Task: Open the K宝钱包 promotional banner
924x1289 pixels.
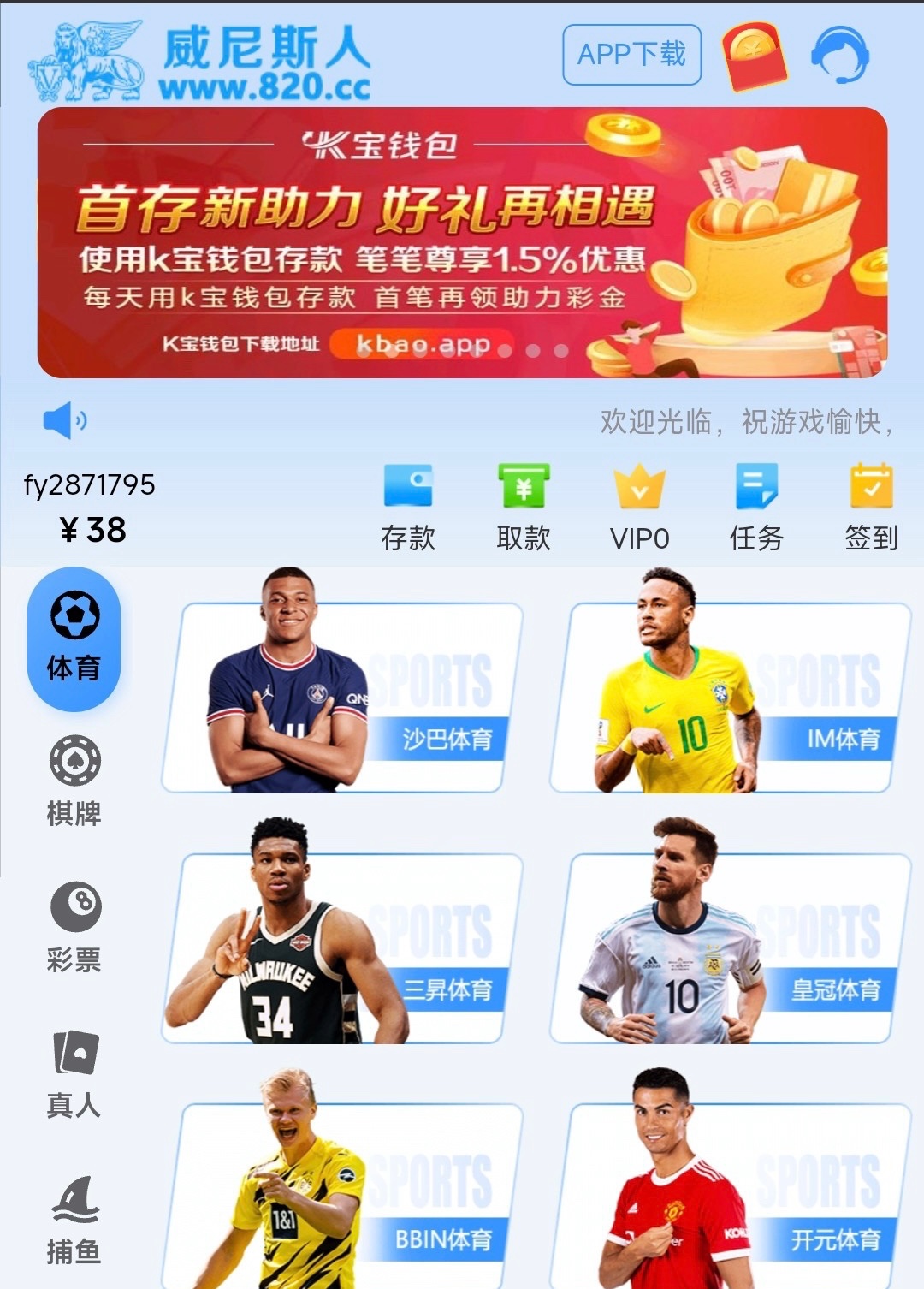Action: coord(462,242)
